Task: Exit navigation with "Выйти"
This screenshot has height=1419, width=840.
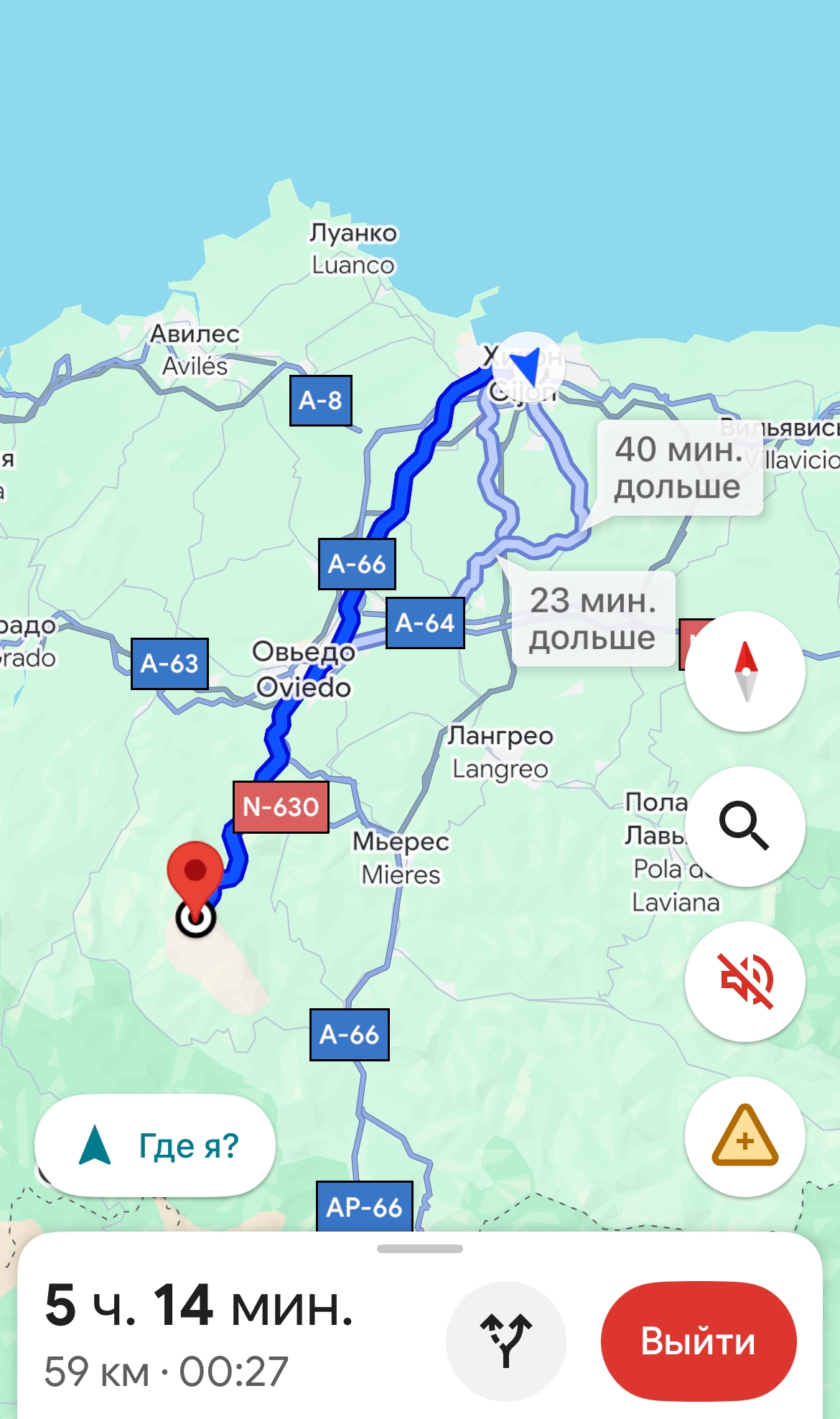Action: (x=698, y=1341)
